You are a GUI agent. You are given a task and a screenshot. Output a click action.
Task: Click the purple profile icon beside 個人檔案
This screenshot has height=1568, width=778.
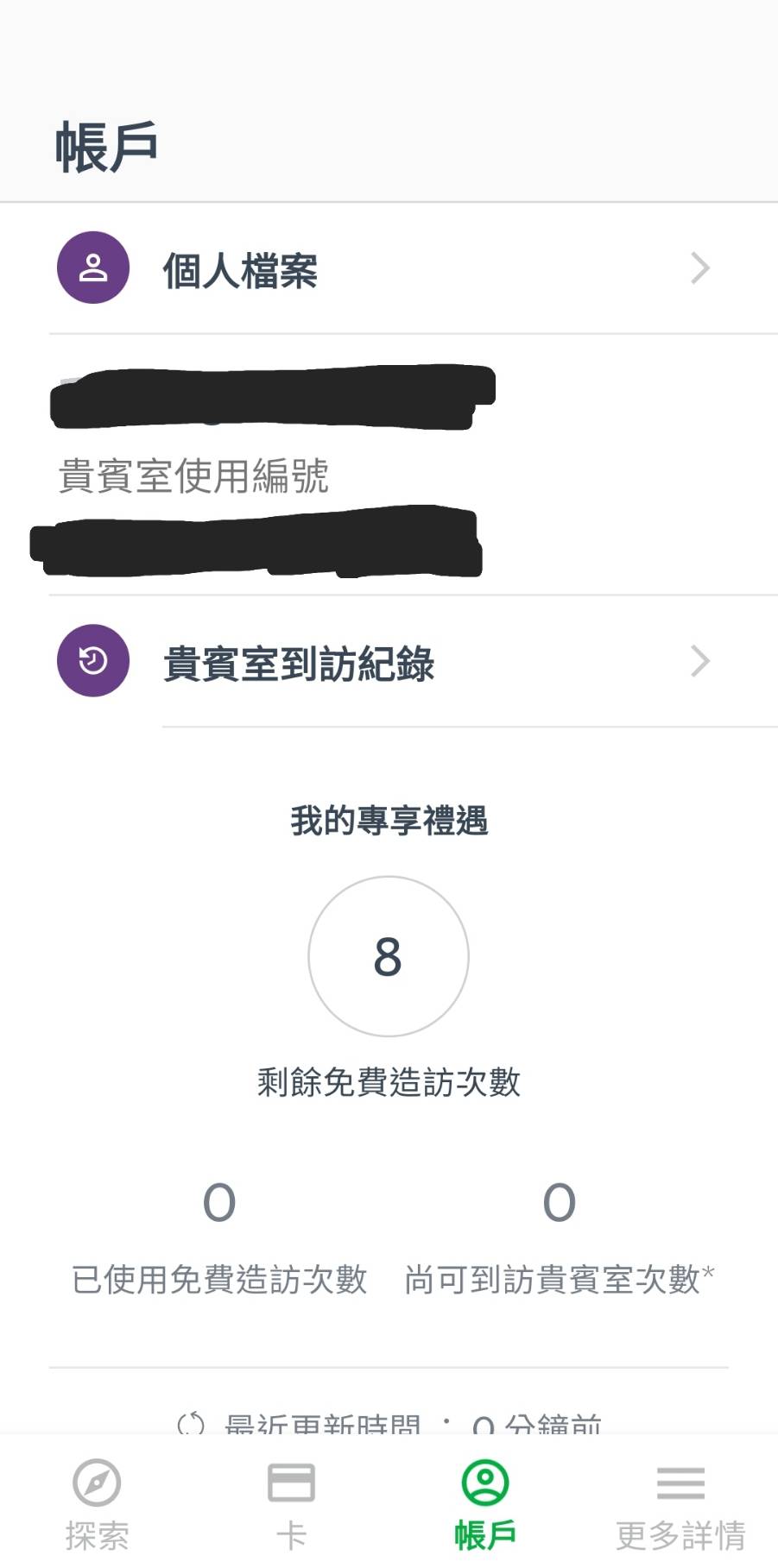pyautogui.click(x=92, y=268)
